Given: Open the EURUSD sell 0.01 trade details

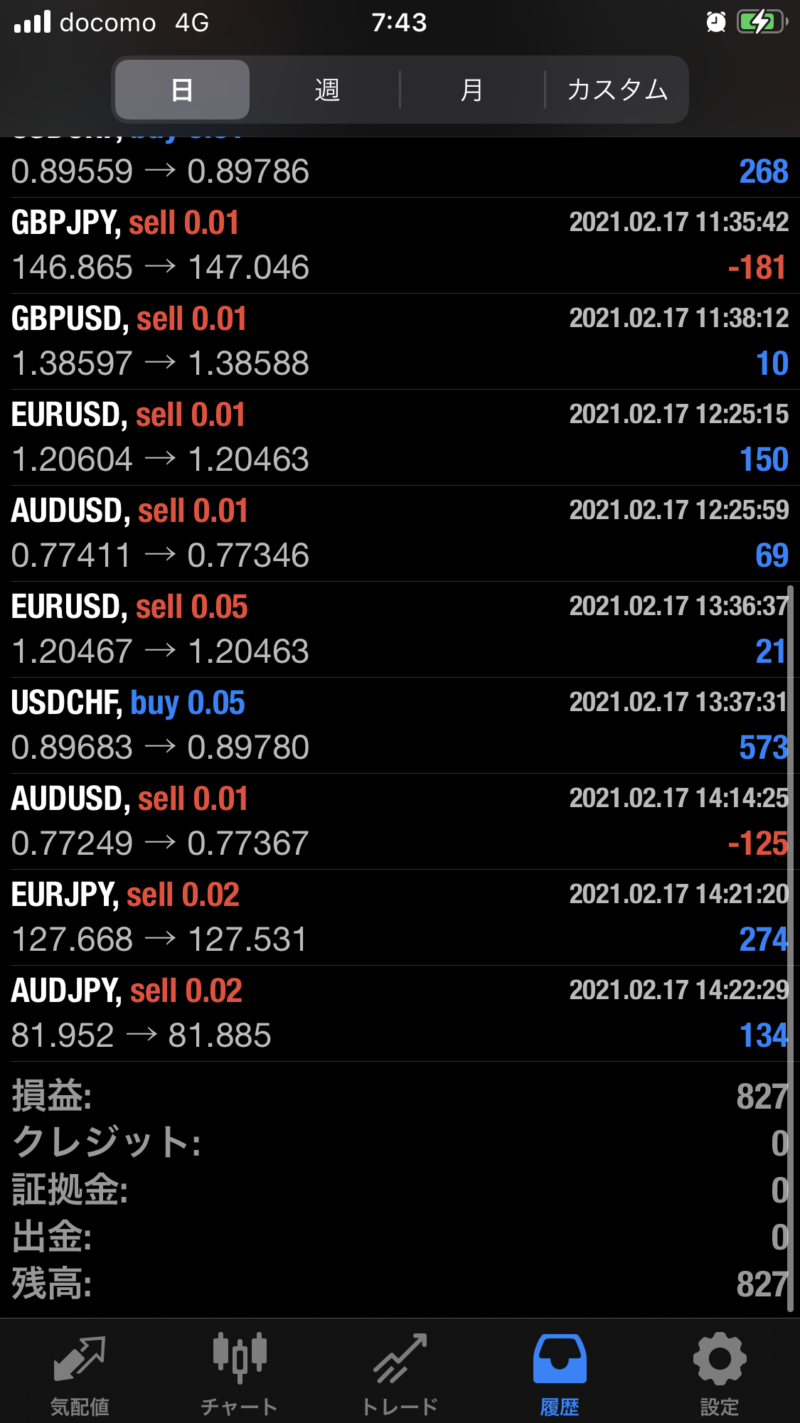Looking at the screenshot, I should [x=400, y=437].
